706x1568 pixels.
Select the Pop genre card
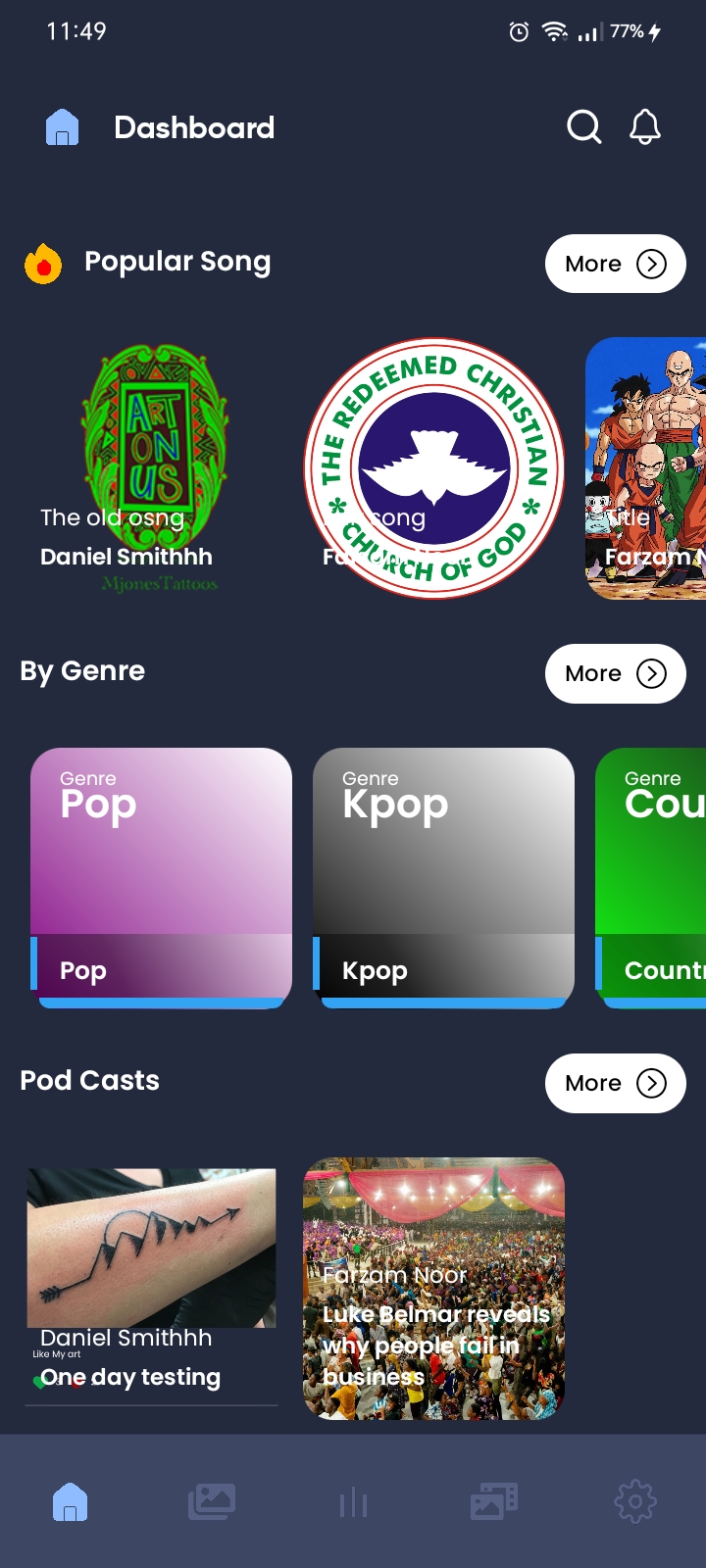161,875
